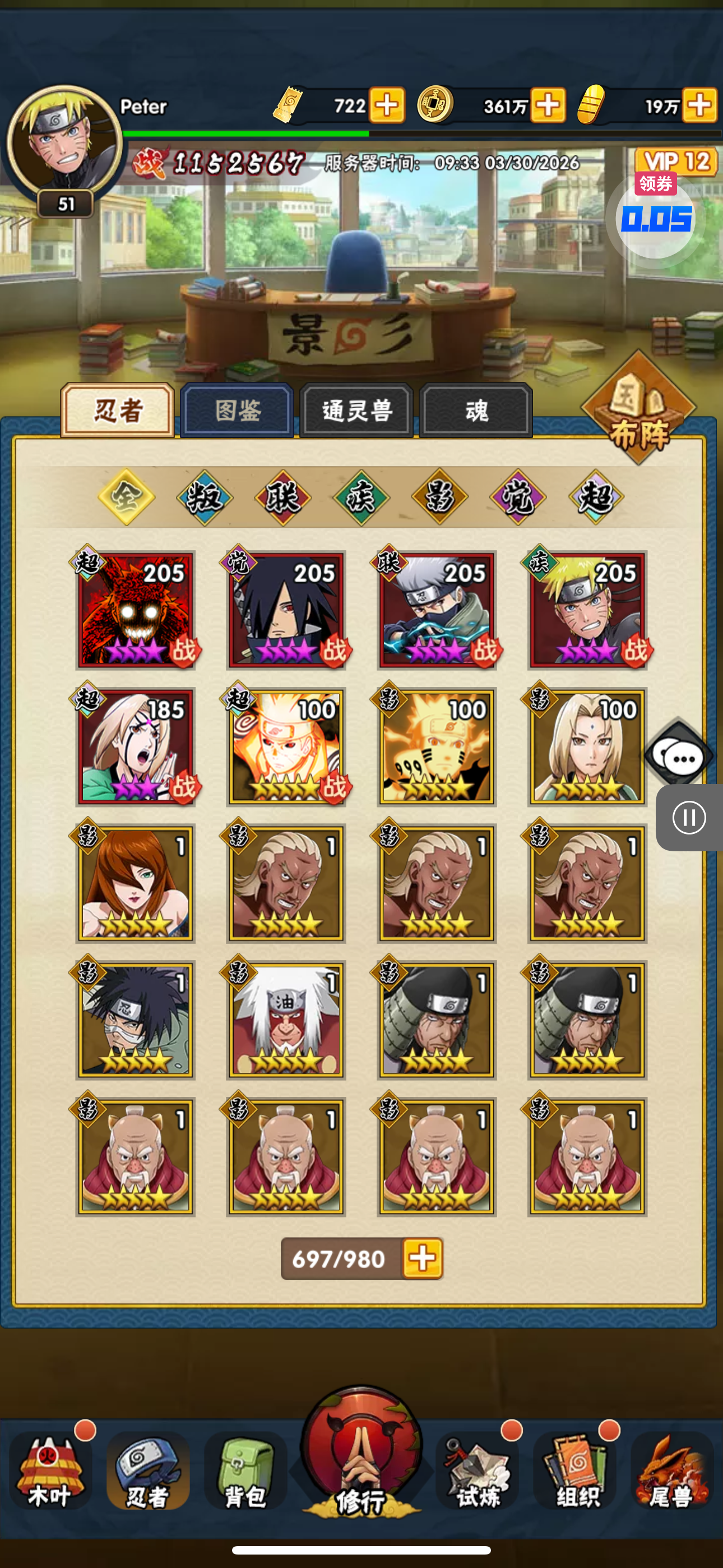723x1568 pixels.
Task: Filter ninjas by 叛 type
Action: coord(205,498)
